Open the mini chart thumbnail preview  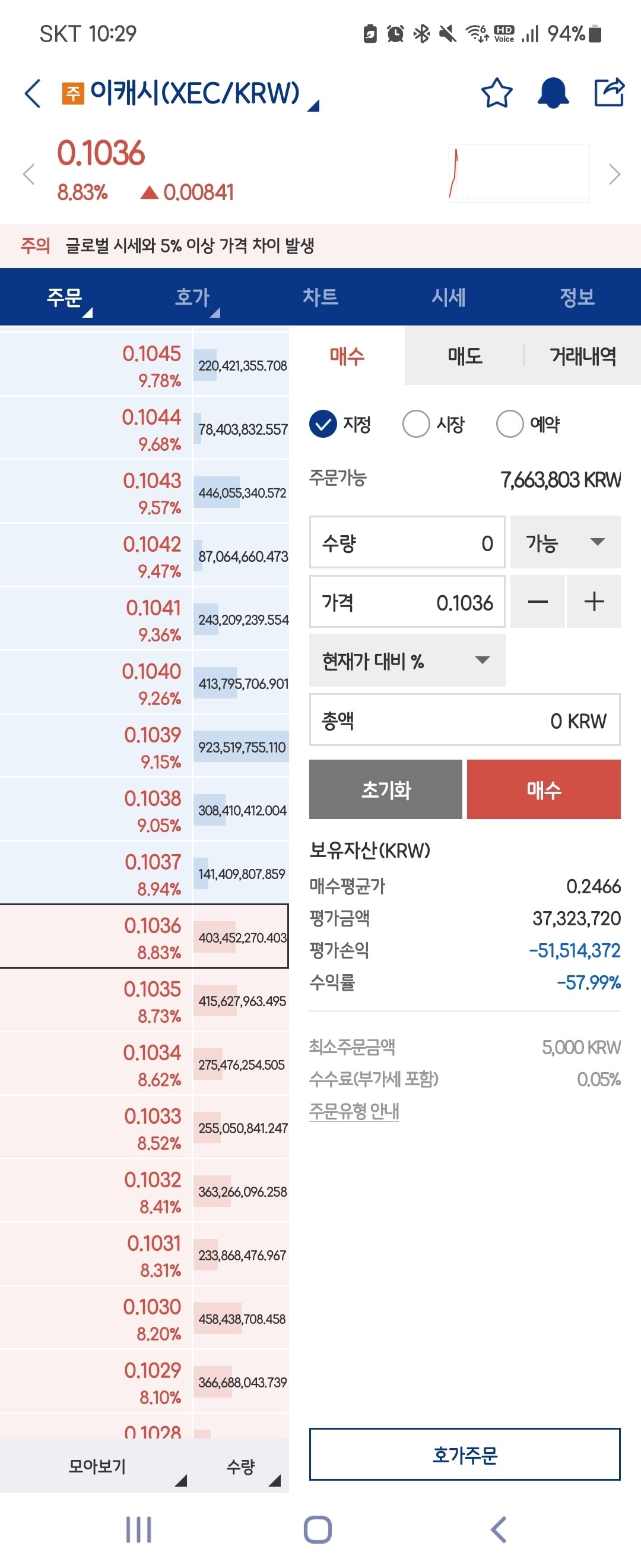518,172
